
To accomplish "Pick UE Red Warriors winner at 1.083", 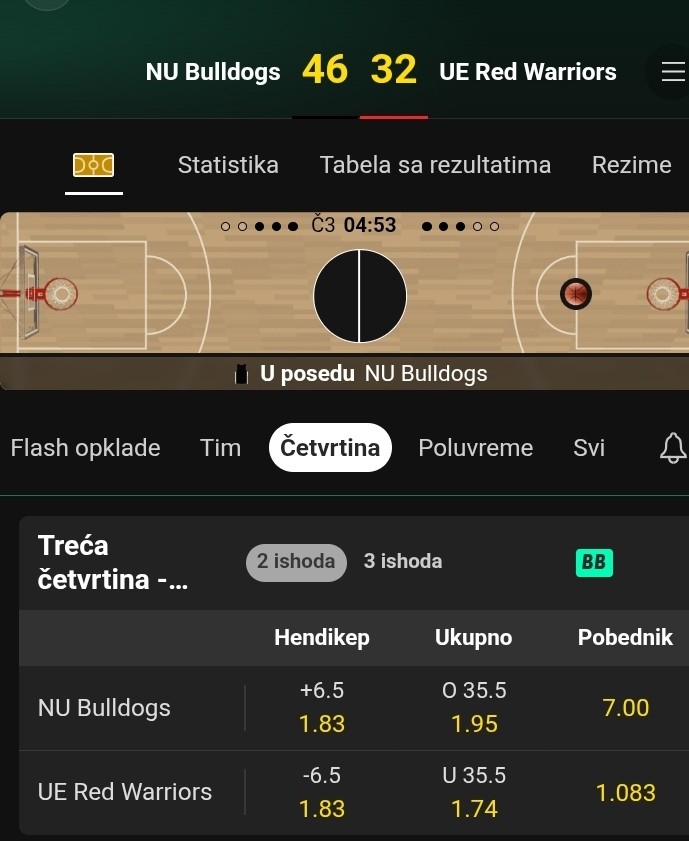I will [x=626, y=792].
